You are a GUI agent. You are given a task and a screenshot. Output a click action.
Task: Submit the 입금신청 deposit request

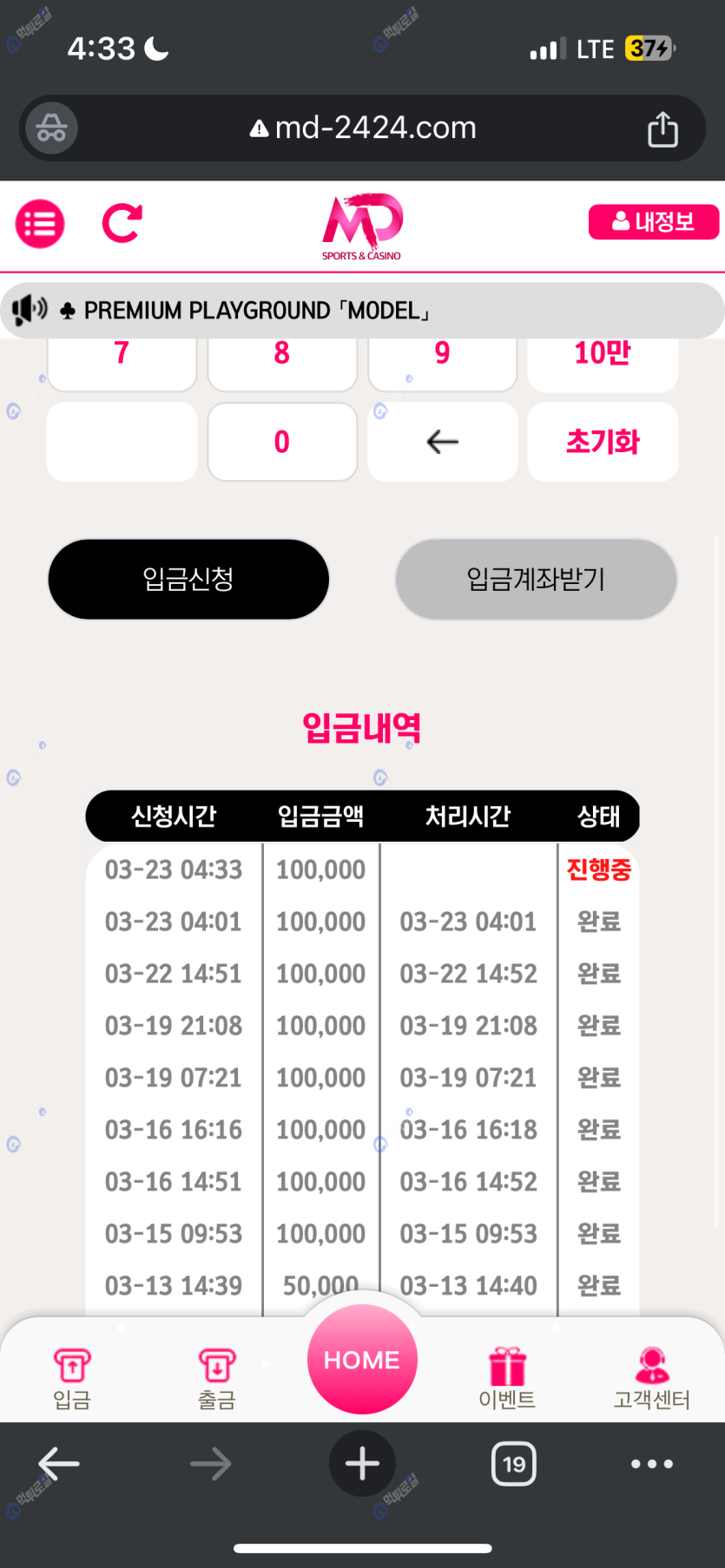(x=188, y=579)
